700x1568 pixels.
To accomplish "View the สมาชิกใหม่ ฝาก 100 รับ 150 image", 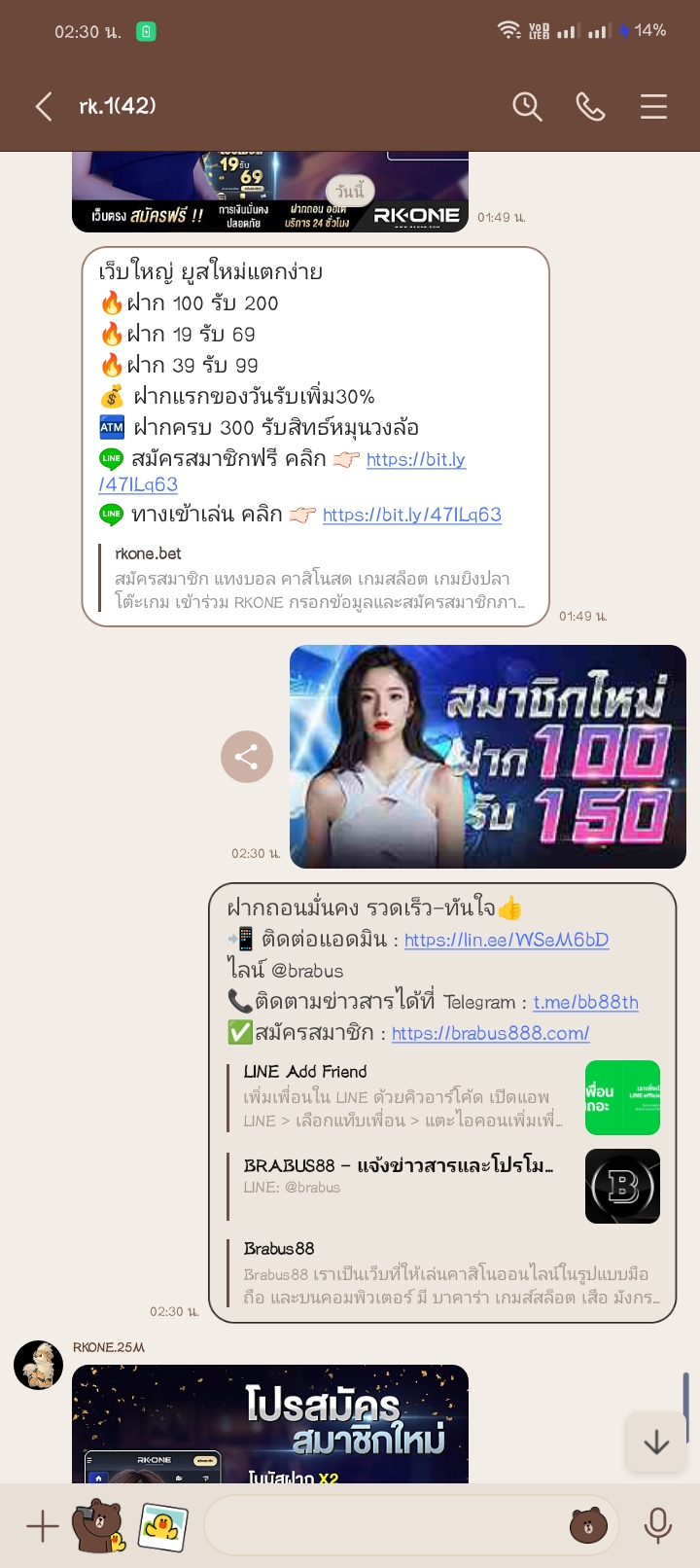I will 487,757.
